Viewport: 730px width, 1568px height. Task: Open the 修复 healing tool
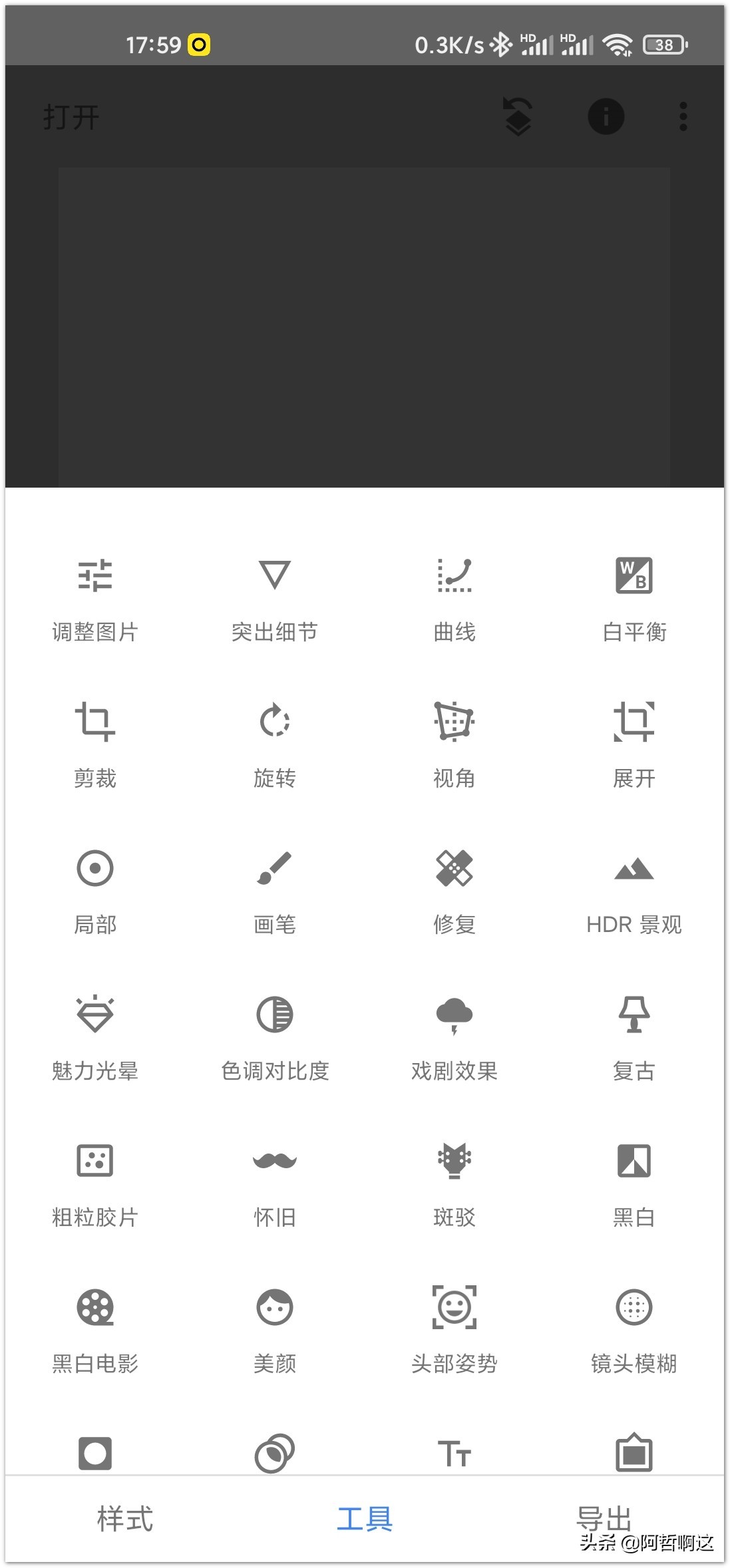(454, 891)
